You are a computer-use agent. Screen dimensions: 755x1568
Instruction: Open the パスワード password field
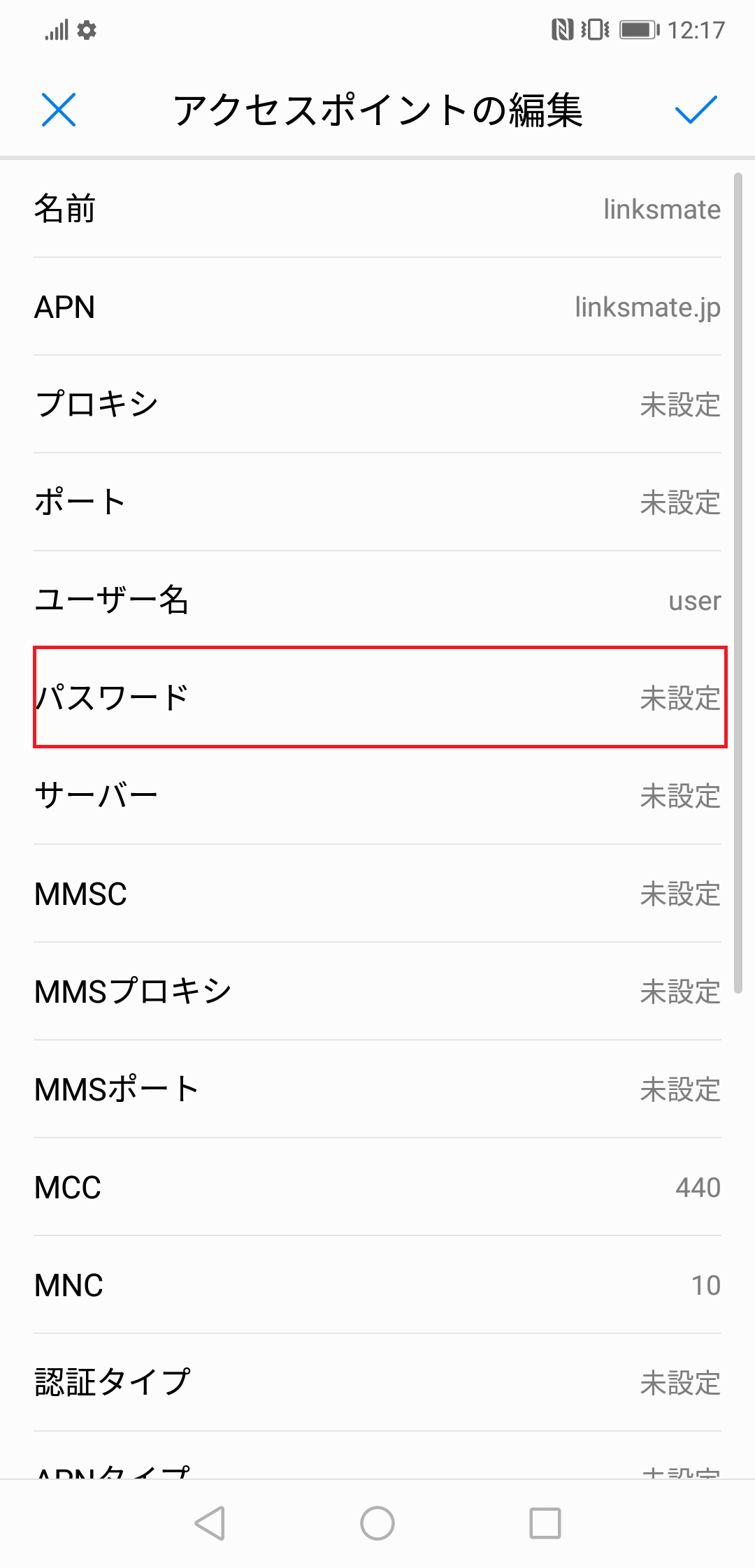tap(377, 698)
